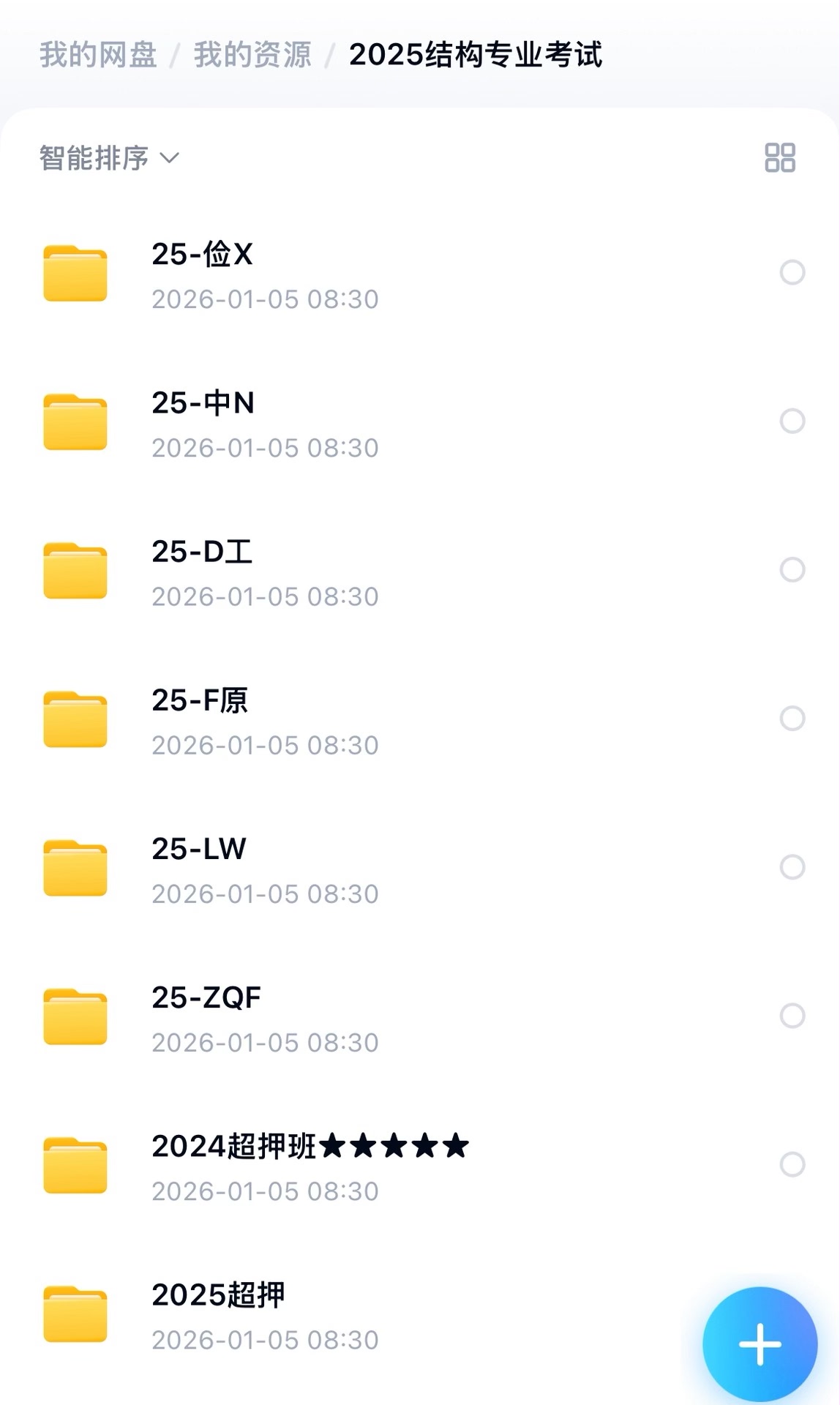
Task: Open the 25-D工 folder
Action: 202,552
